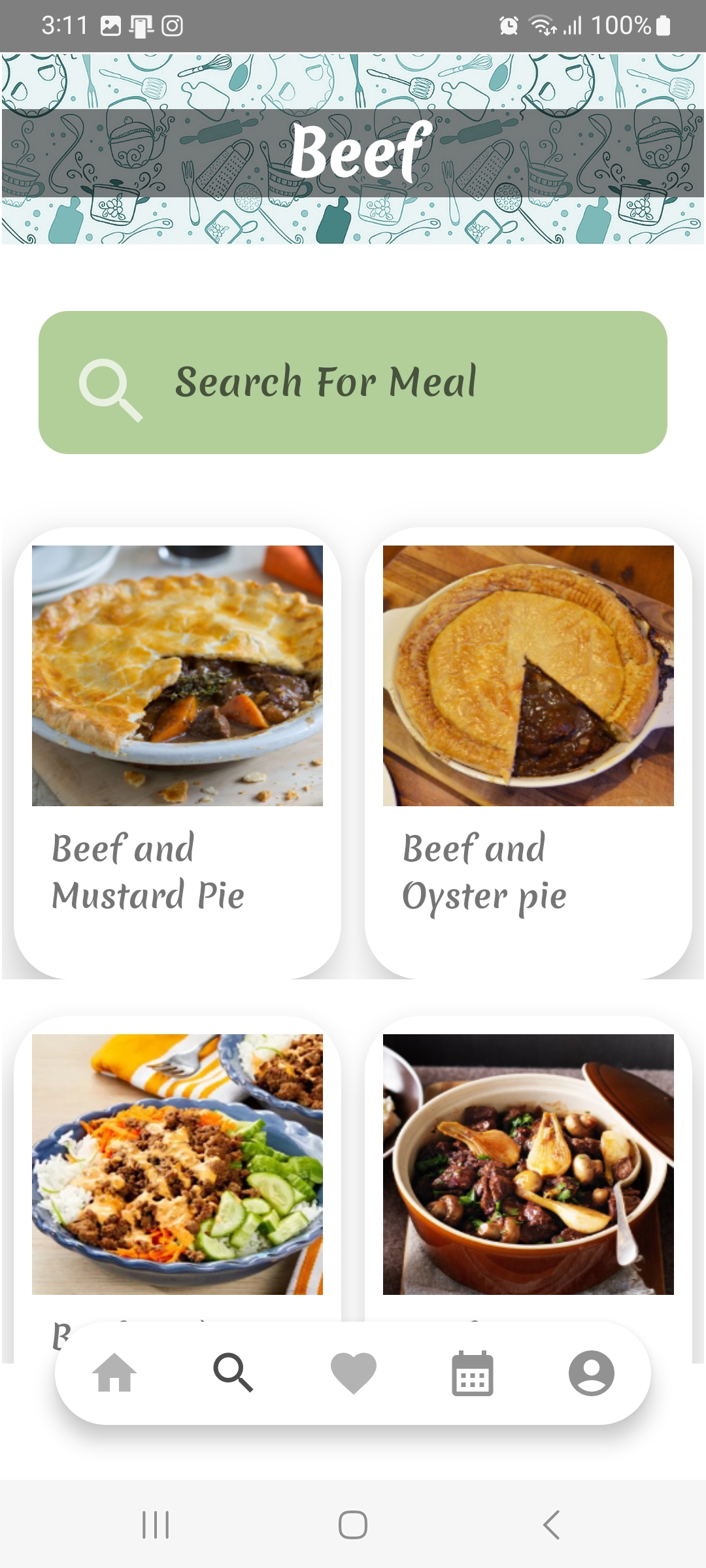This screenshot has height=1568, width=706.
Task: Open the Search icon in bottom navigation
Action: click(x=234, y=1373)
